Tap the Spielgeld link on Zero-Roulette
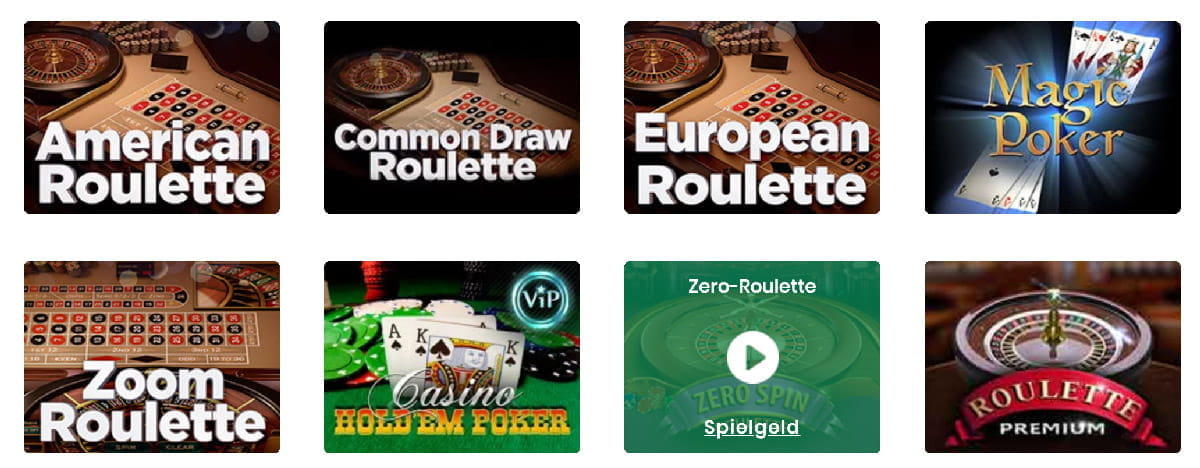Screen dimensions: 1200x468 (752, 427)
